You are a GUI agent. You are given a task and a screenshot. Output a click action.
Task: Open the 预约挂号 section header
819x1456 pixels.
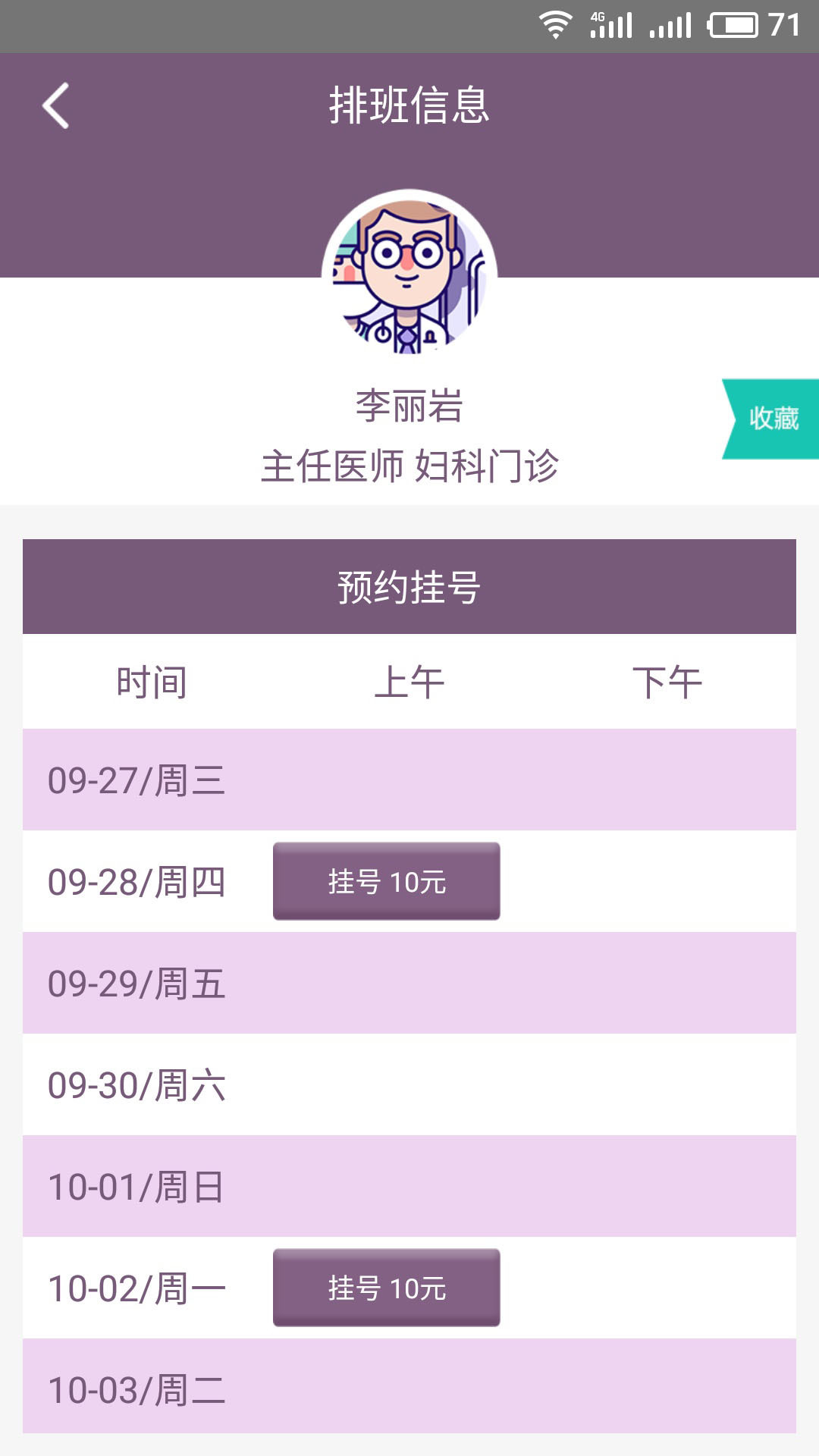pyautogui.click(x=409, y=585)
